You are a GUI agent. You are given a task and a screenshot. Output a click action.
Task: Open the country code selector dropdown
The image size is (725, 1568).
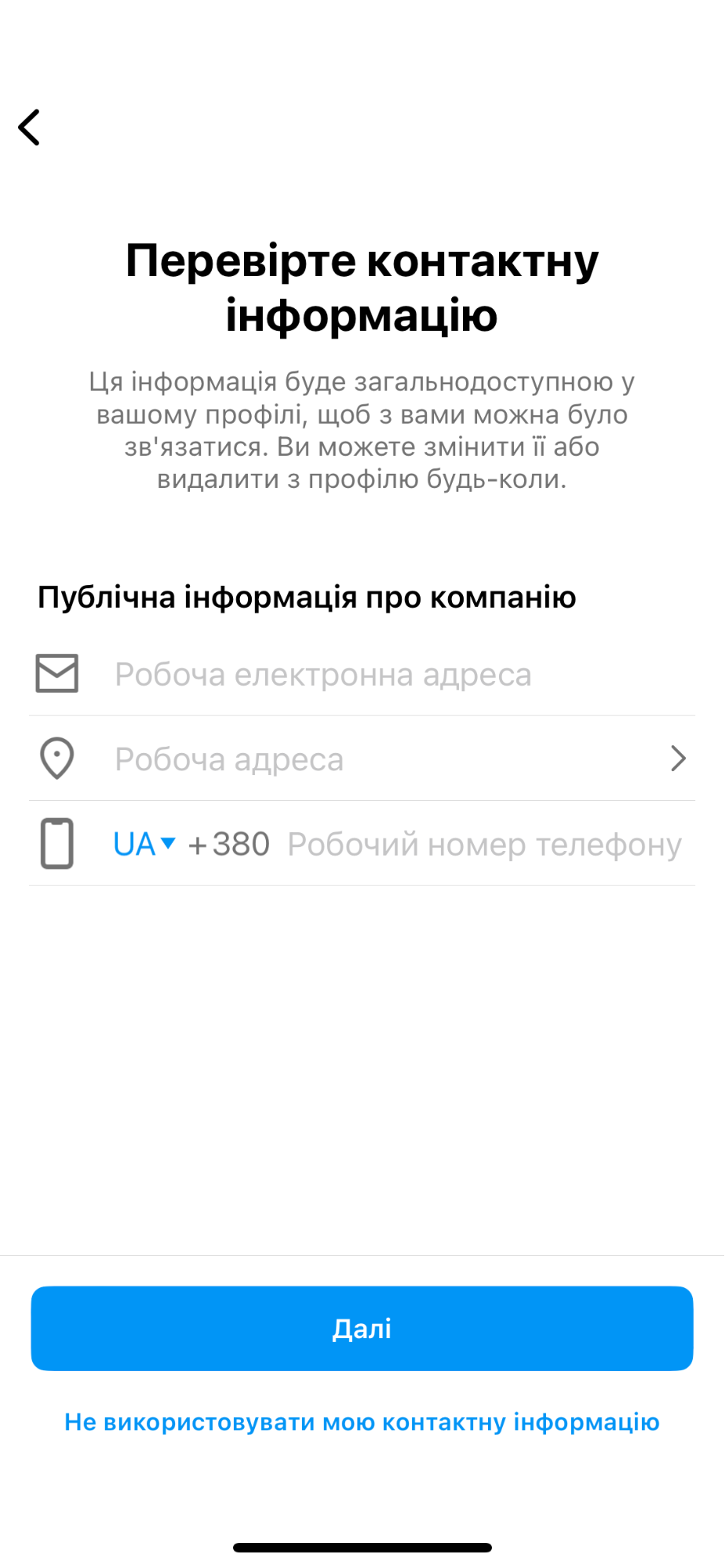click(145, 845)
